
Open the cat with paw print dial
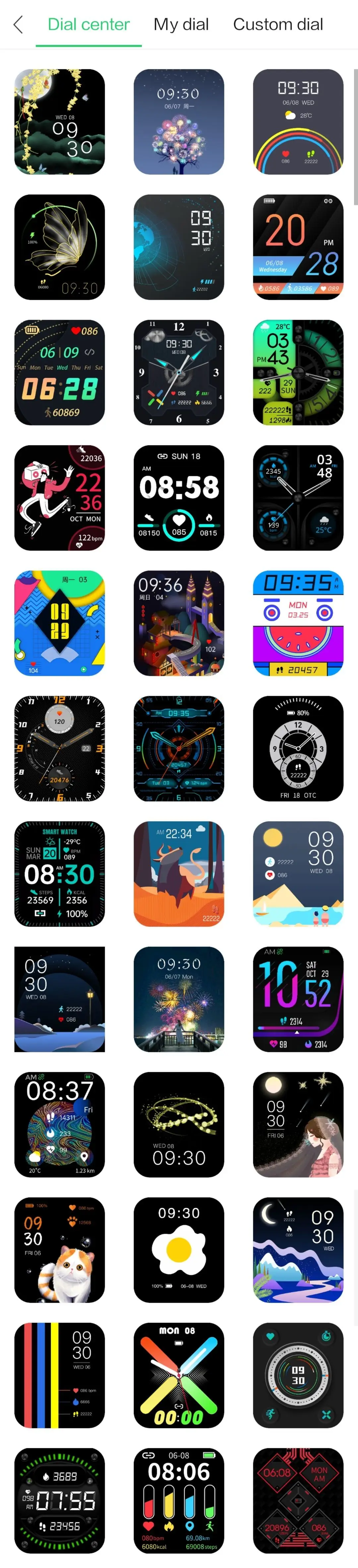coord(60,1250)
